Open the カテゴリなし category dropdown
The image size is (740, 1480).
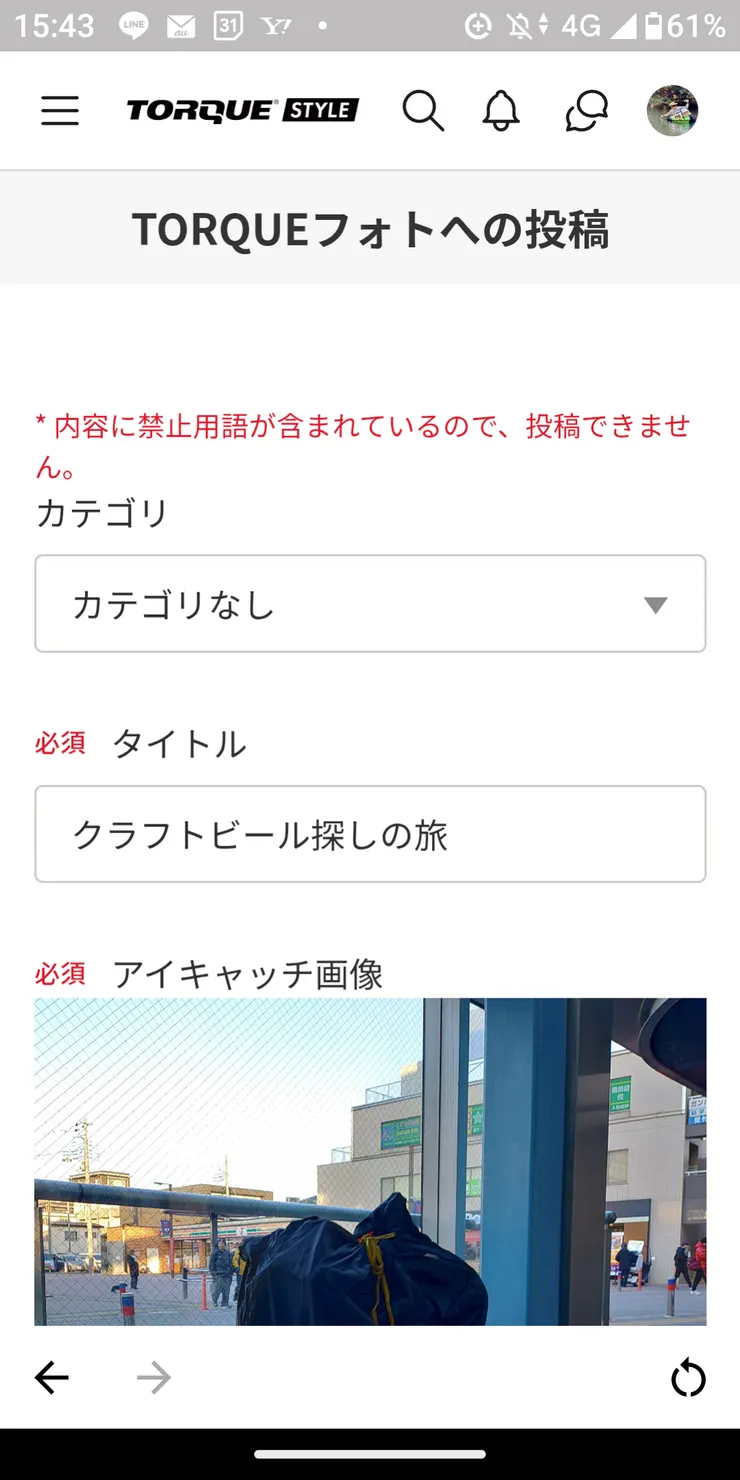pyautogui.click(x=370, y=604)
